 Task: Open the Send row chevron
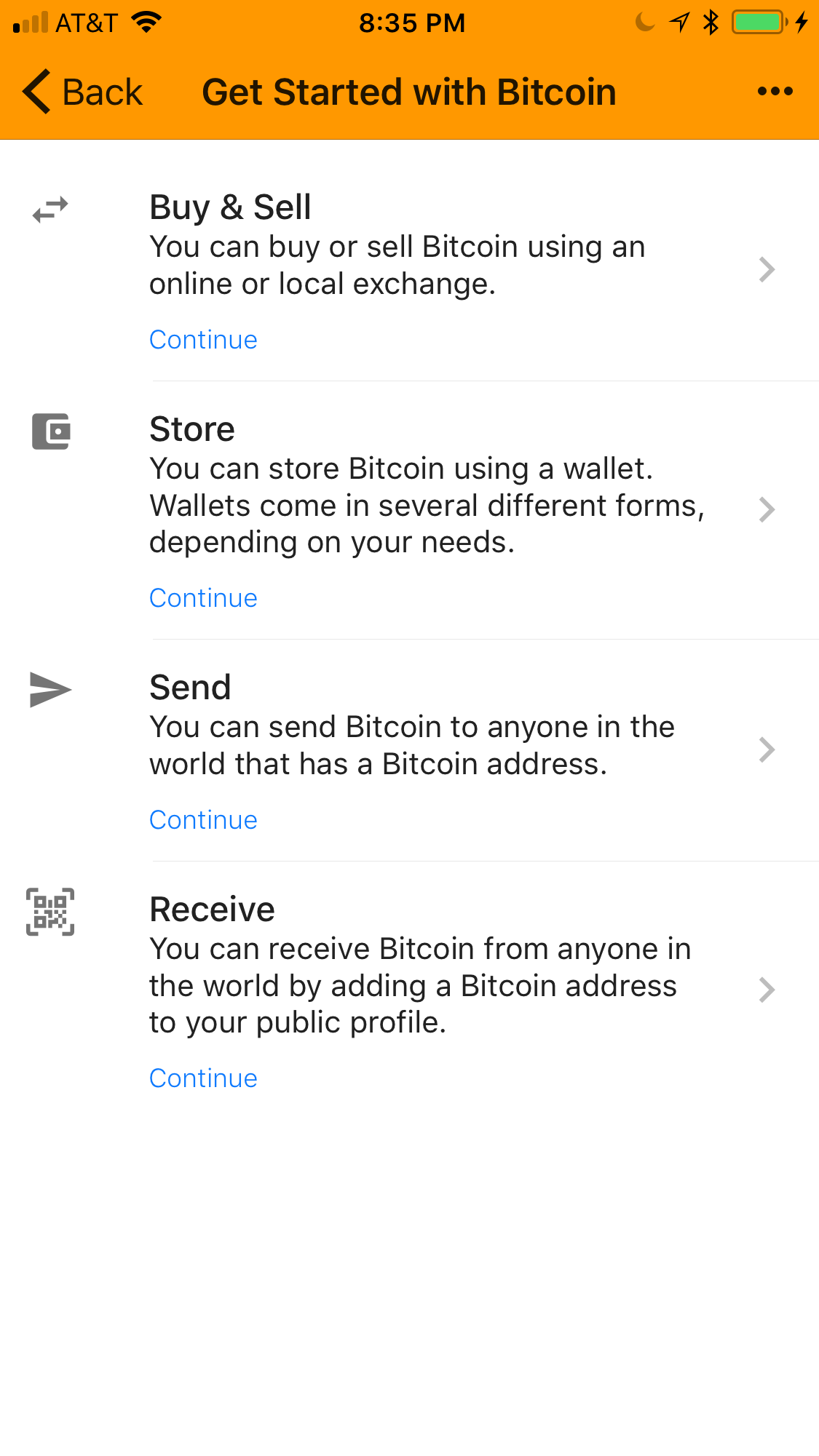click(766, 749)
